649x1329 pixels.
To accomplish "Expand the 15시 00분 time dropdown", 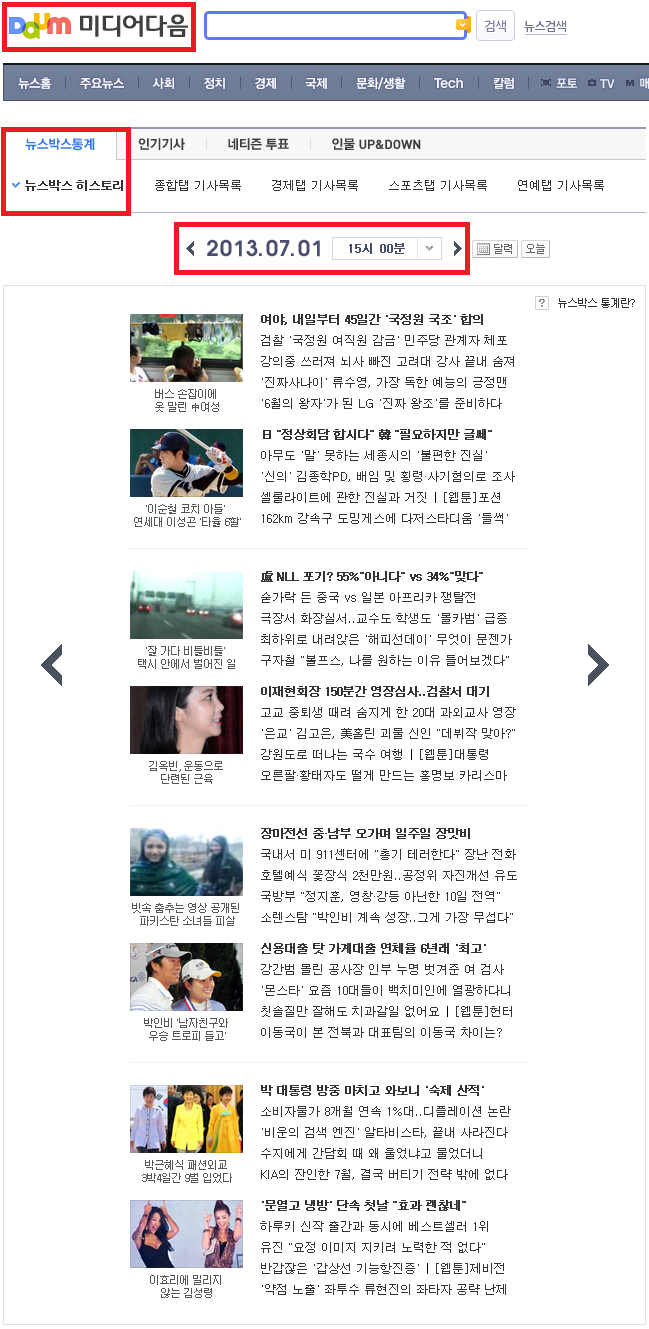I will (429, 249).
